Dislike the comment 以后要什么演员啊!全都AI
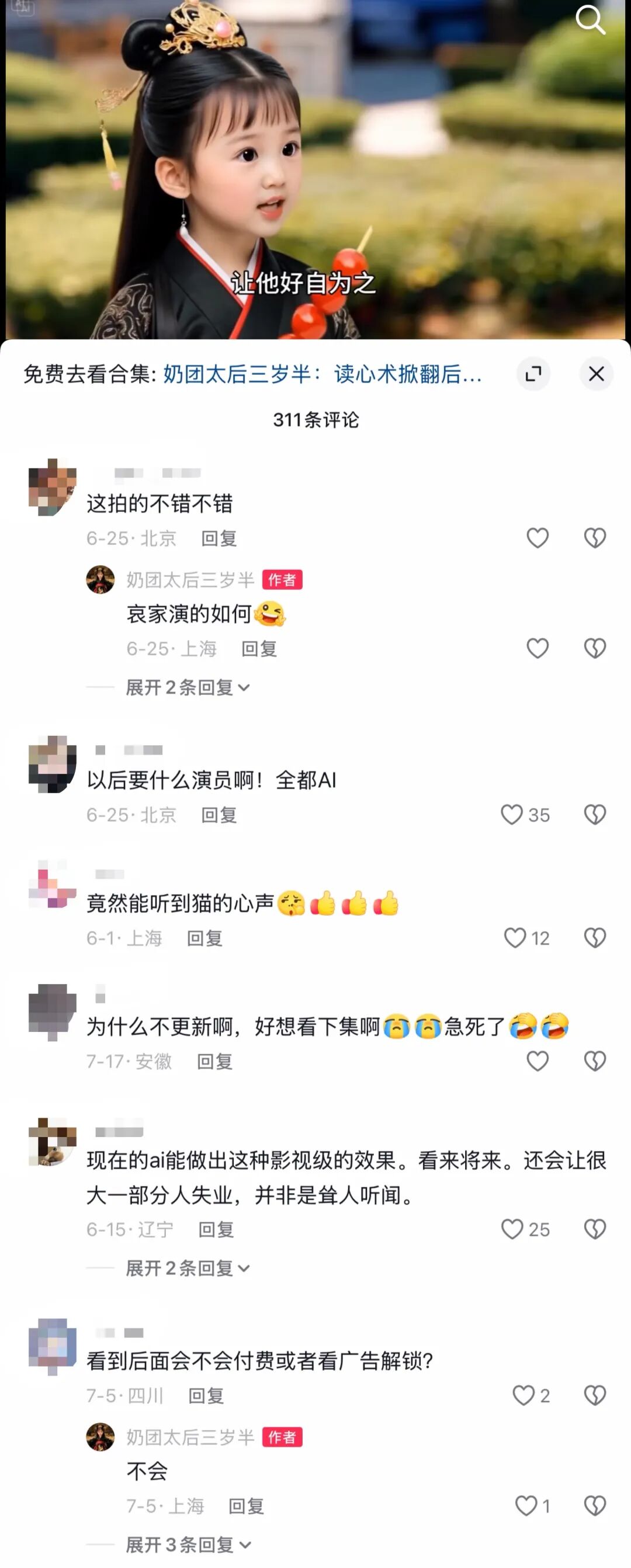Screen dimensions: 631x1568 (x=594, y=815)
